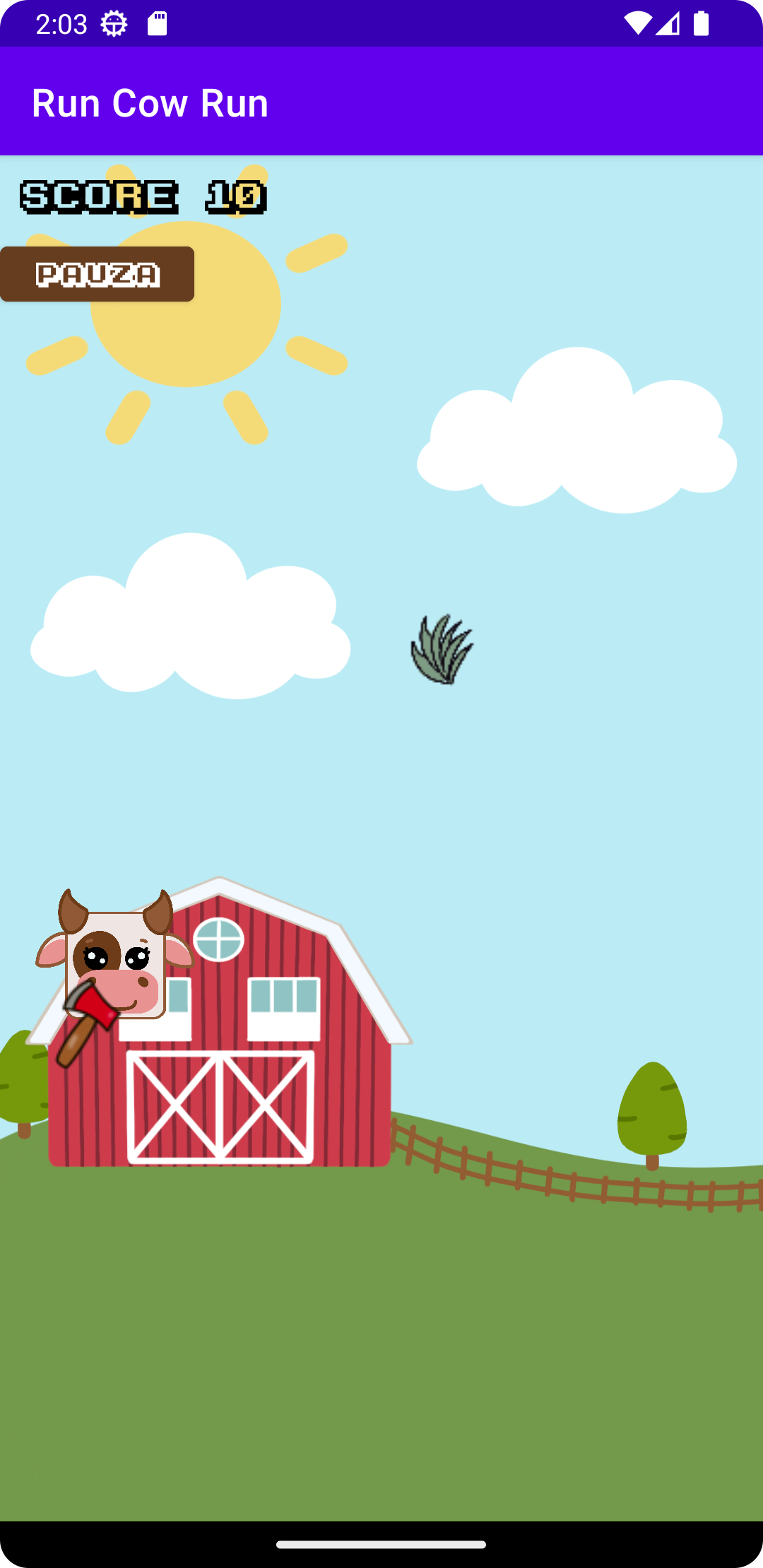Pause the game with the PAUZA button

(97, 274)
